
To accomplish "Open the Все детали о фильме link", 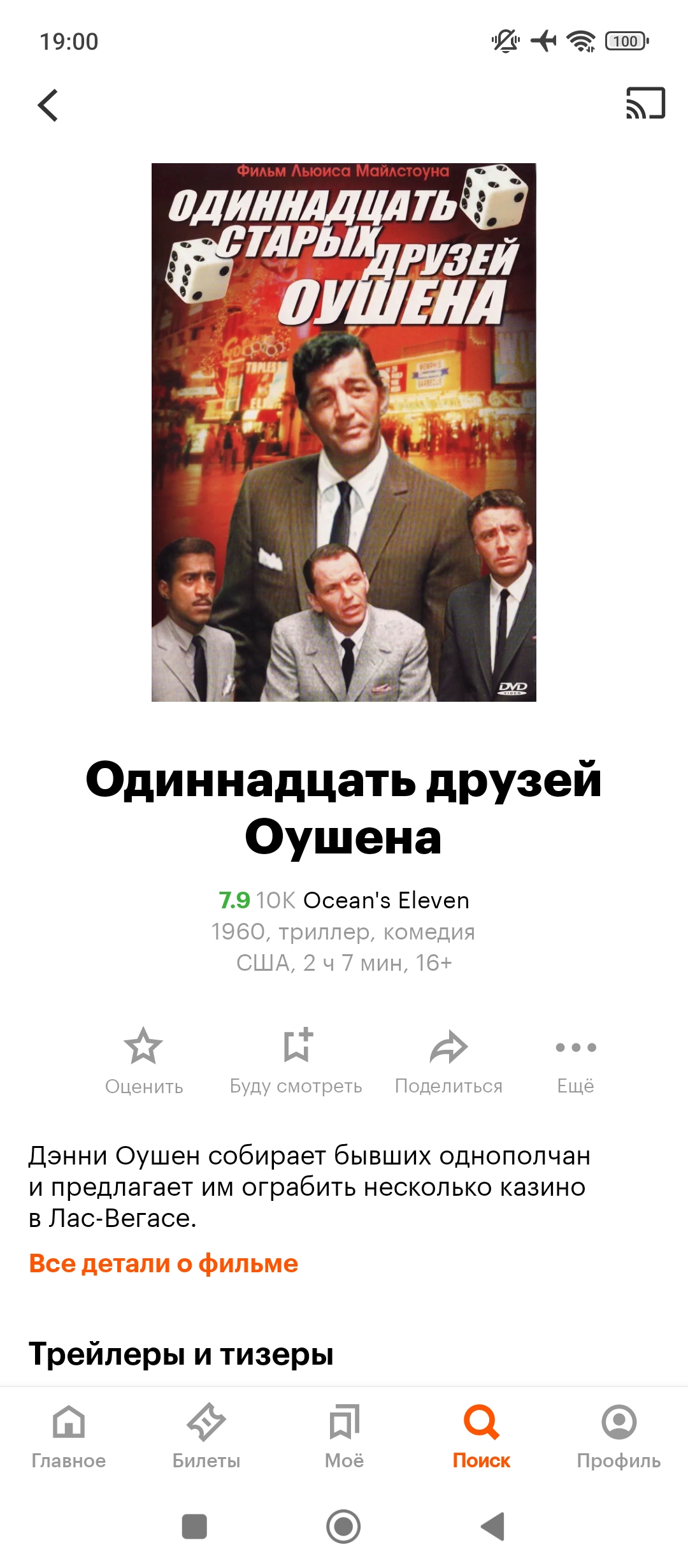I will click(164, 1263).
